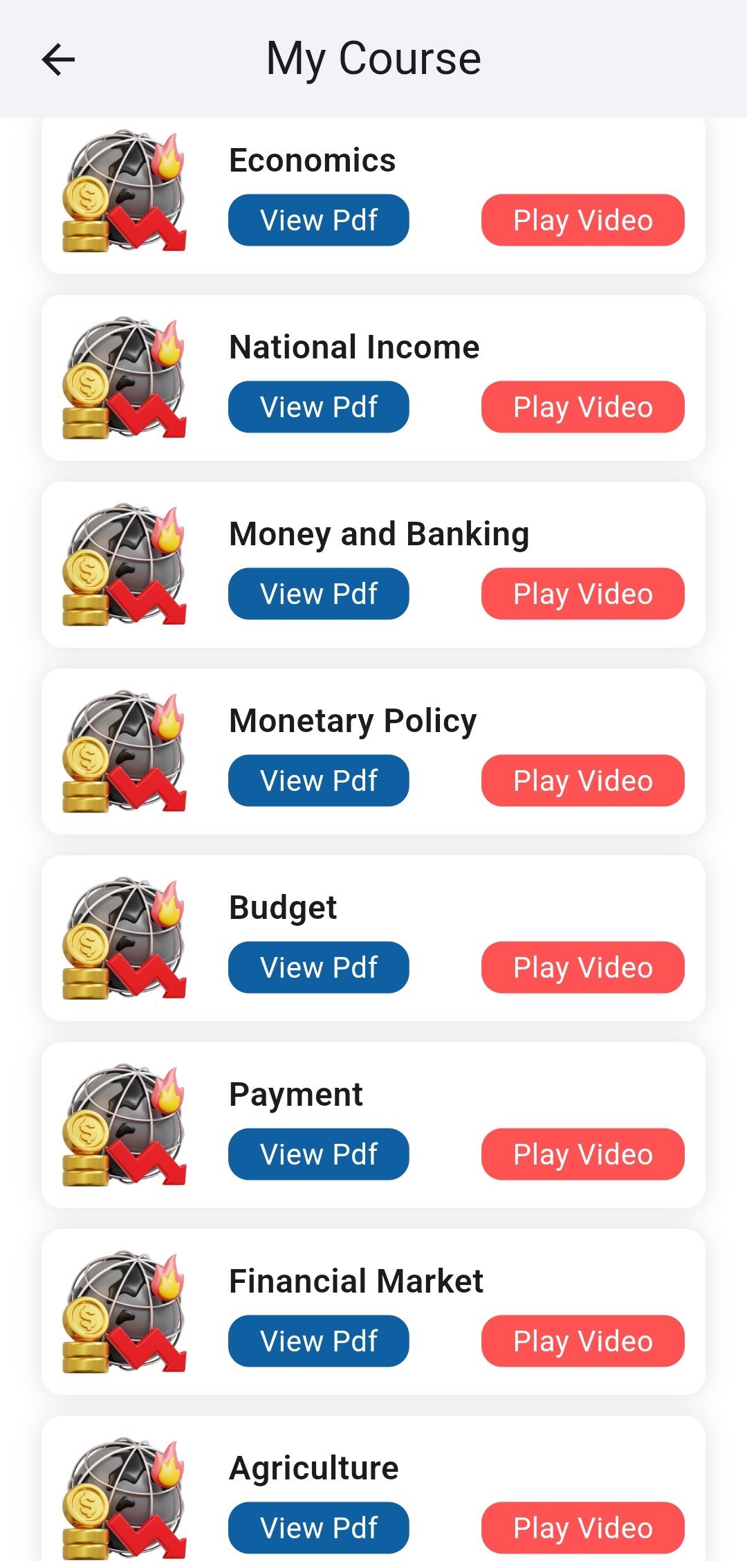Play the Monetary Policy video

click(x=582, y=781)
